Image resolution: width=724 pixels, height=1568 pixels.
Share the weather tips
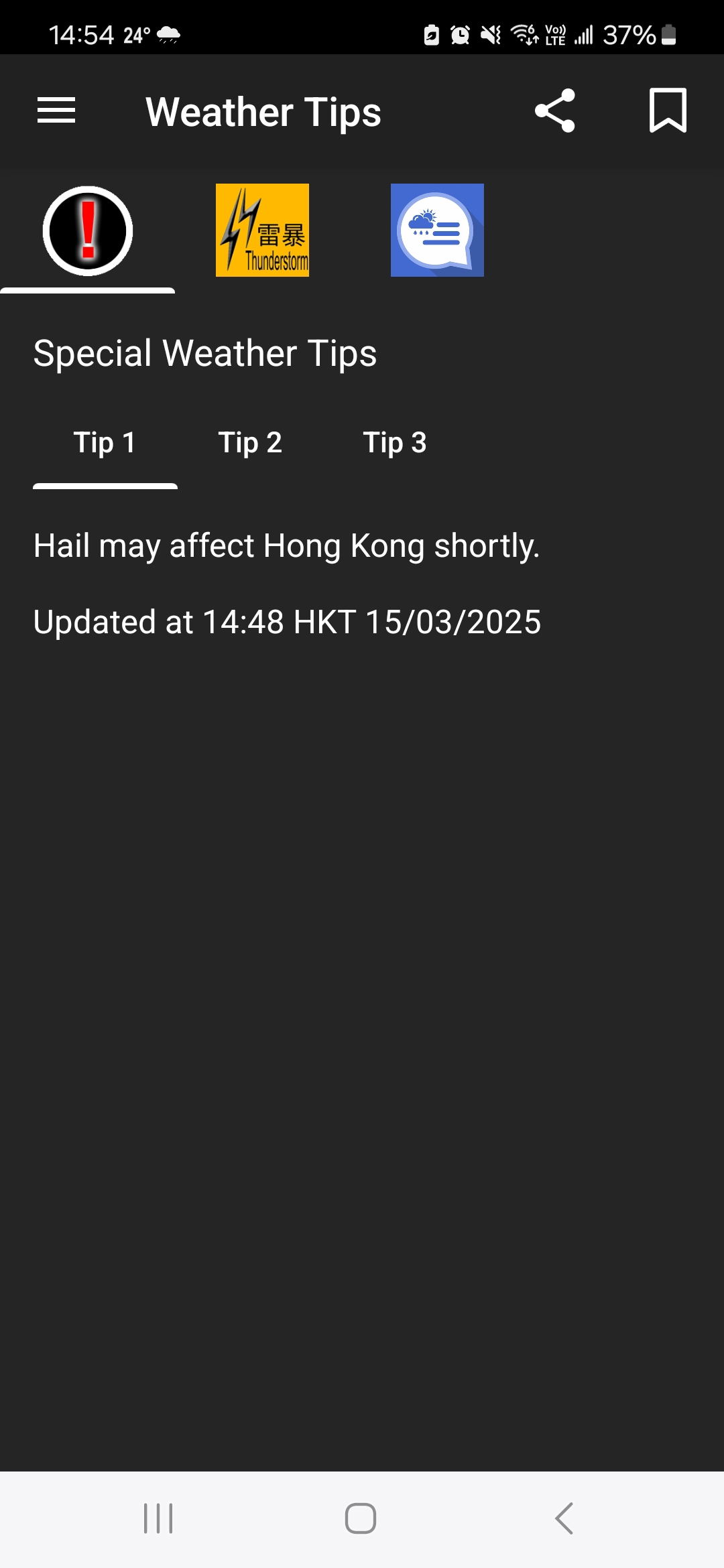click(554, 111)
